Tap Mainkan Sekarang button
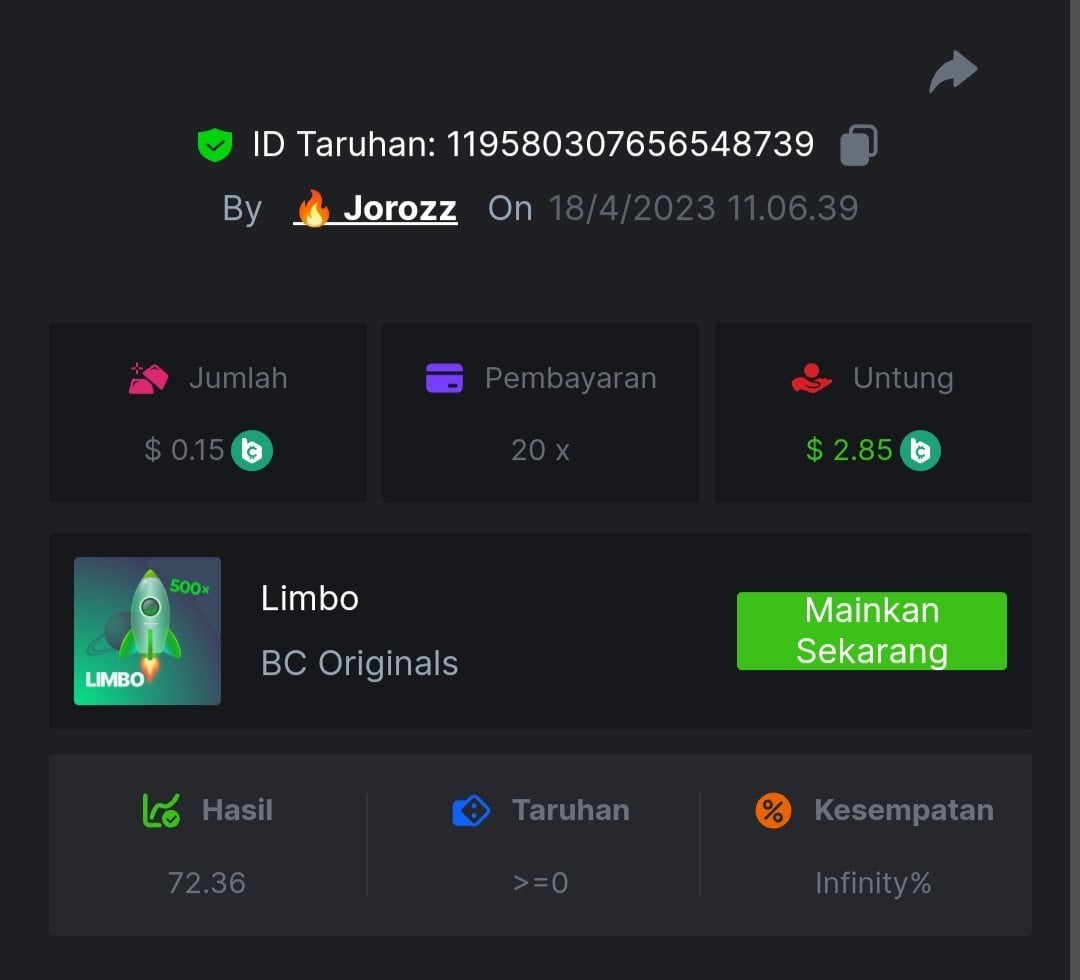This screenshot has width=1080, height=980. tap(871, 631)
